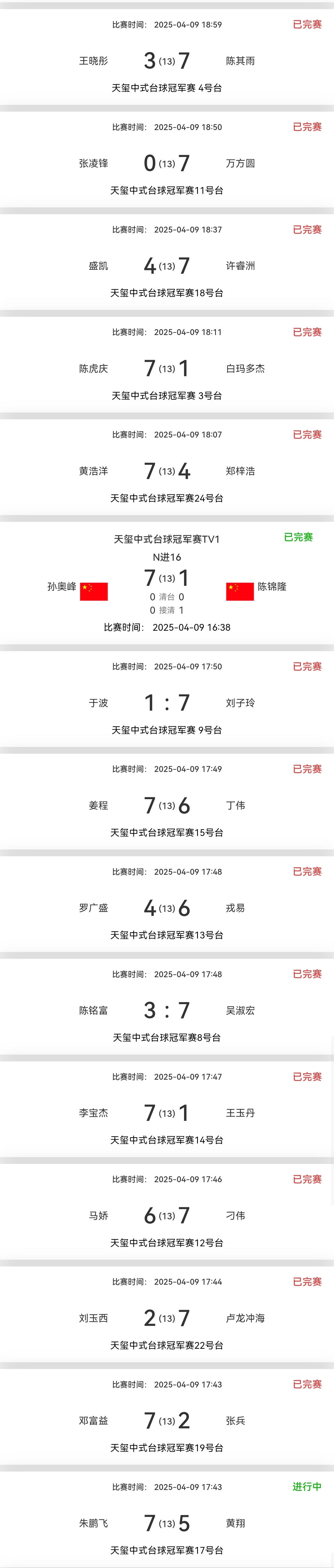Image resolution: width=334 pixels, height=1568 pixels.
Task: Tap the 罗广盛 vs 戎易 match
Action: [167, 908]
